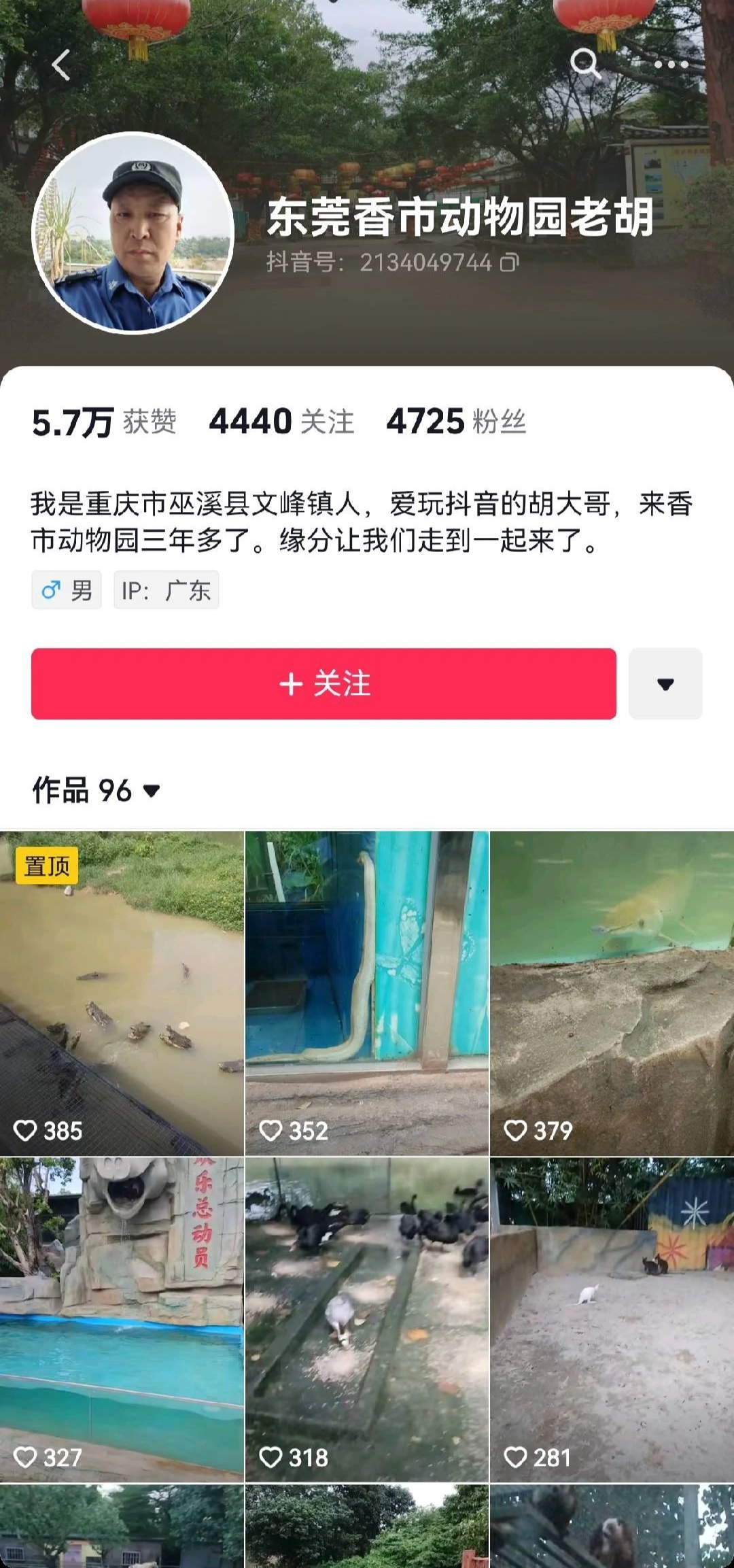Image resolution: width=734 pixels, height=1568 pixels.
Task: Play the enclosure video with 281 likes
Action: tap(612, 1319)
